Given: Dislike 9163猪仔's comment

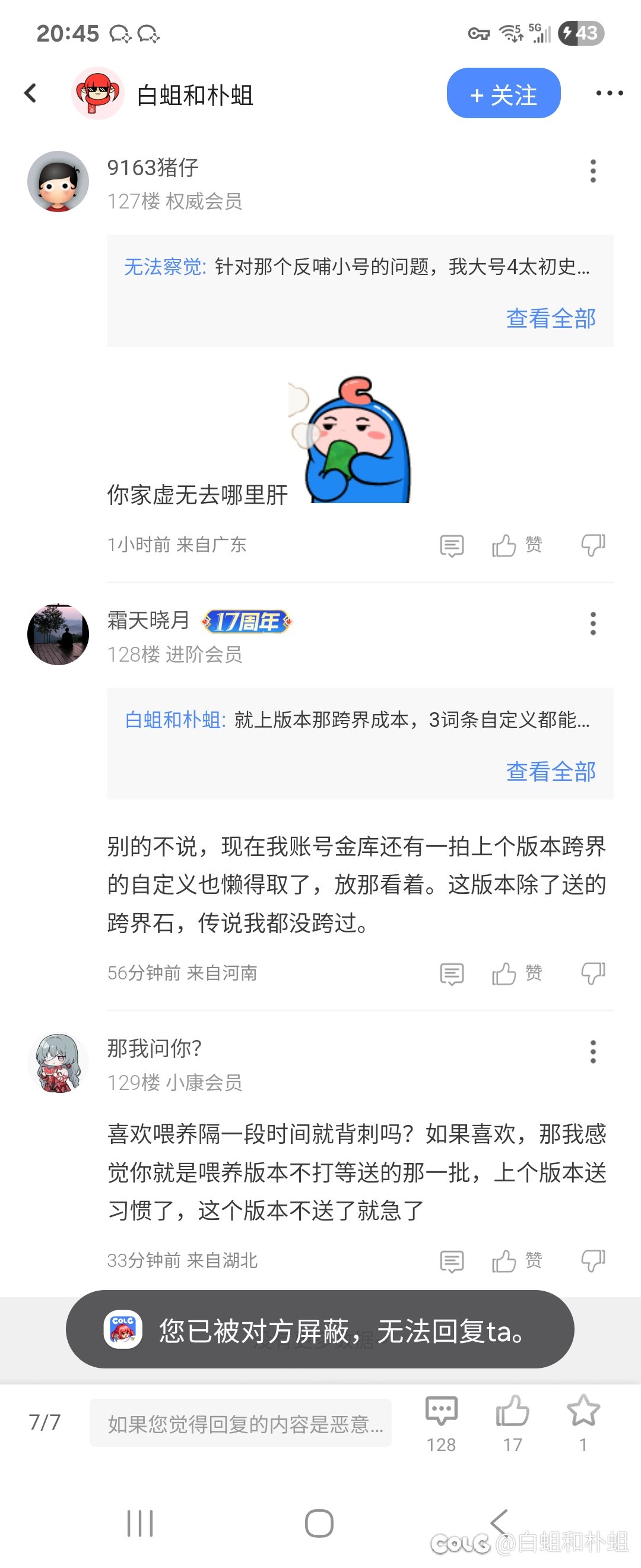Looking at the screenshot, I should [x=593, y=545].
